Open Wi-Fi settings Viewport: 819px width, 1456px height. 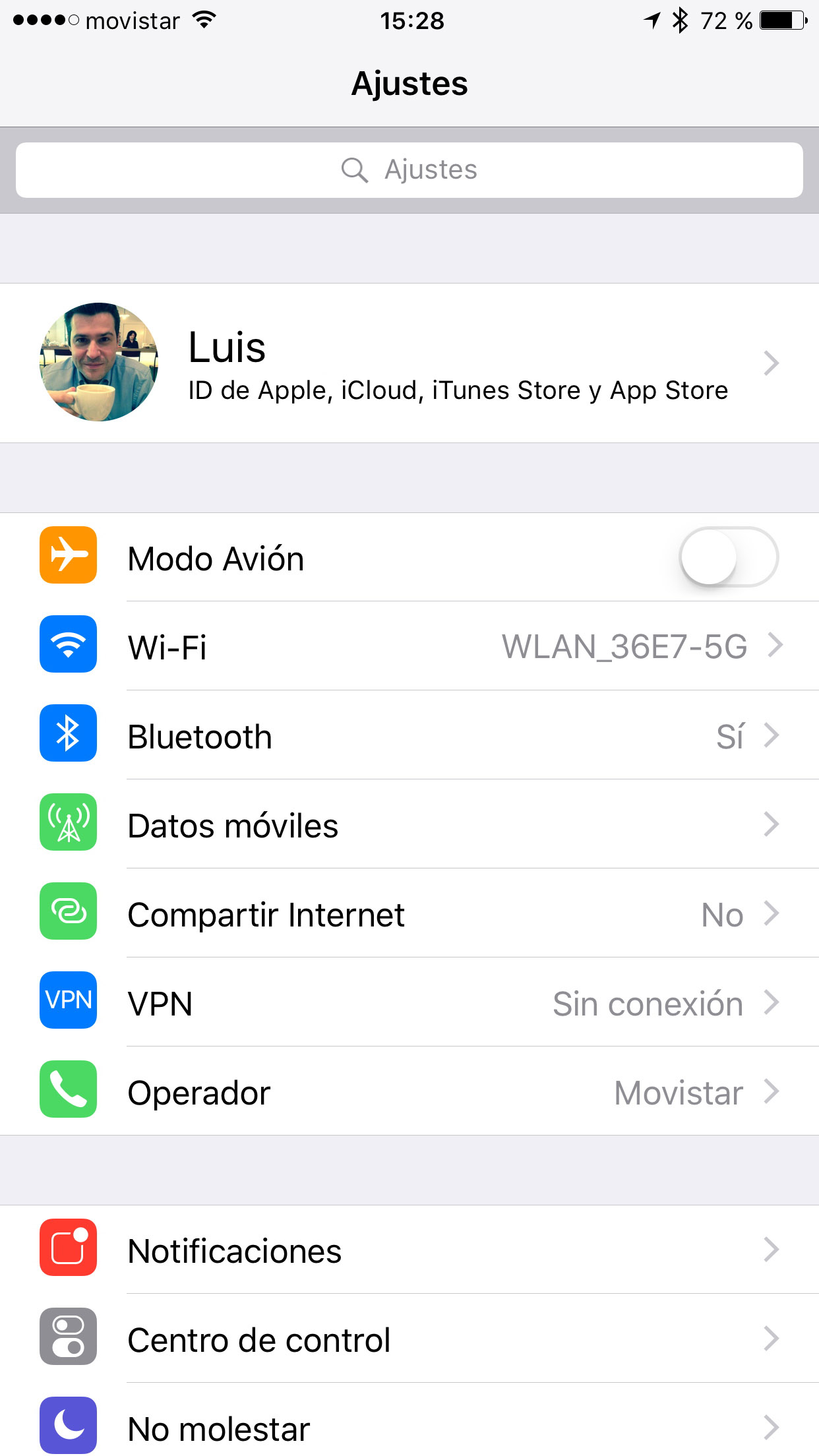tap(409, 646)
